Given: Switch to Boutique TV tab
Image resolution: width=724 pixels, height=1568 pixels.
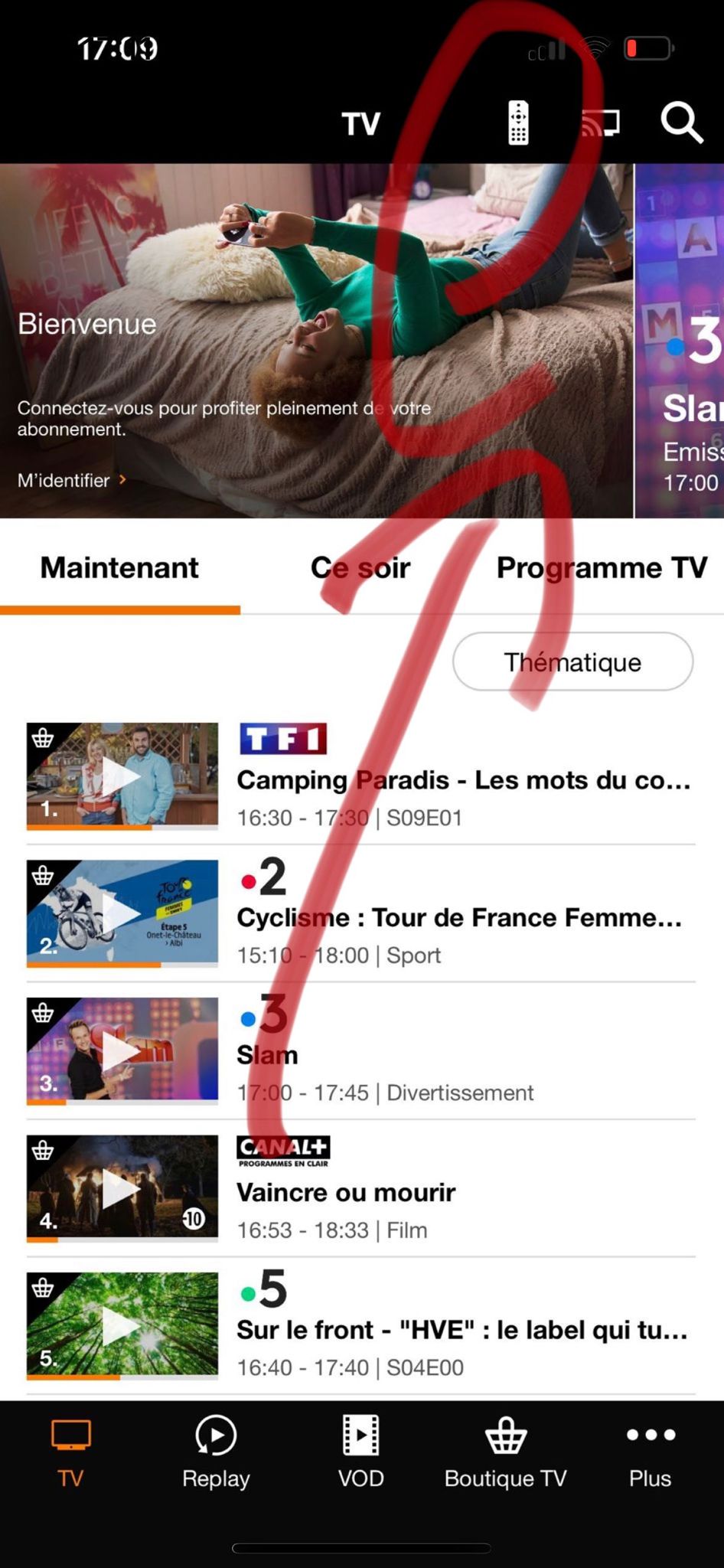Looking at the screenshot, I should click(506, 1452).
